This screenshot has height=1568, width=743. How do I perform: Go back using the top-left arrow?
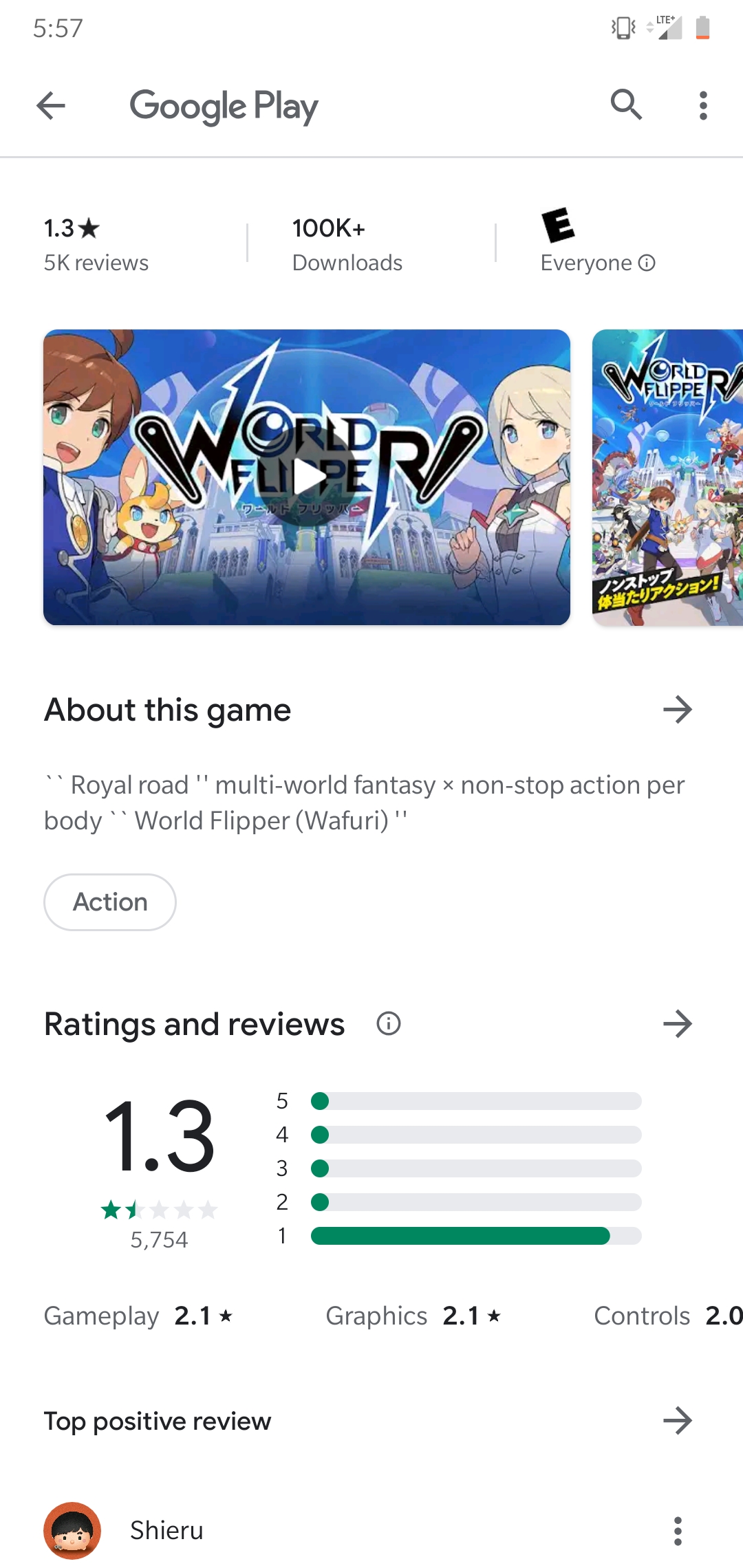(51, 106)
